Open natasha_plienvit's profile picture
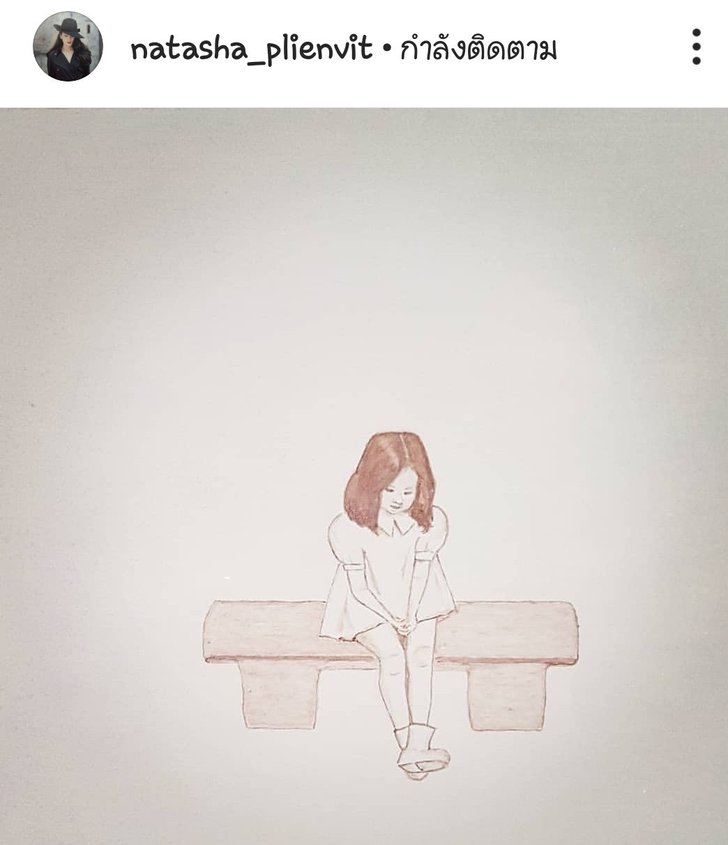The image size is (728, 845). (x=68, y=46)
